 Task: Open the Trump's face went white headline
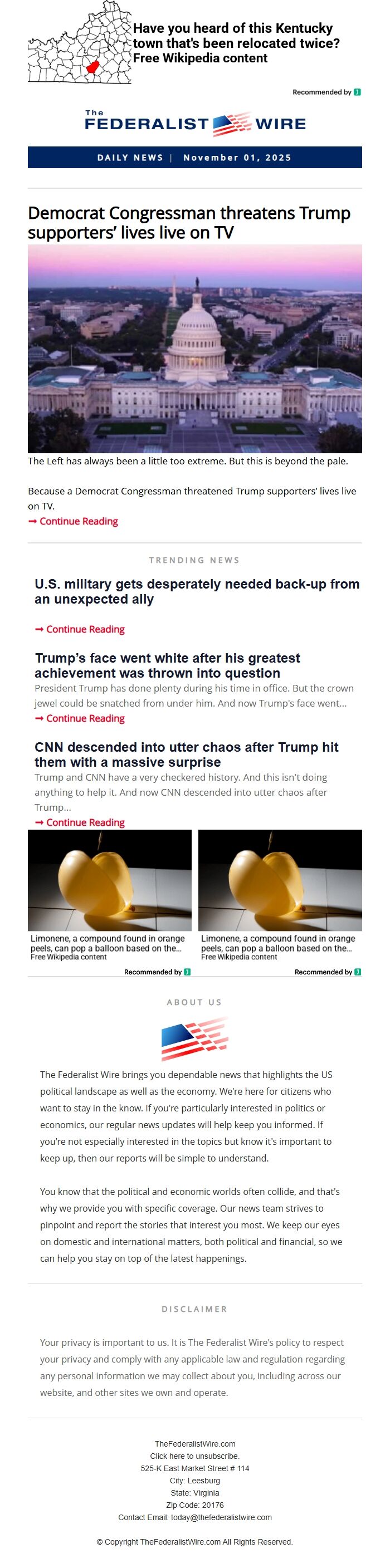pos(167,665)
